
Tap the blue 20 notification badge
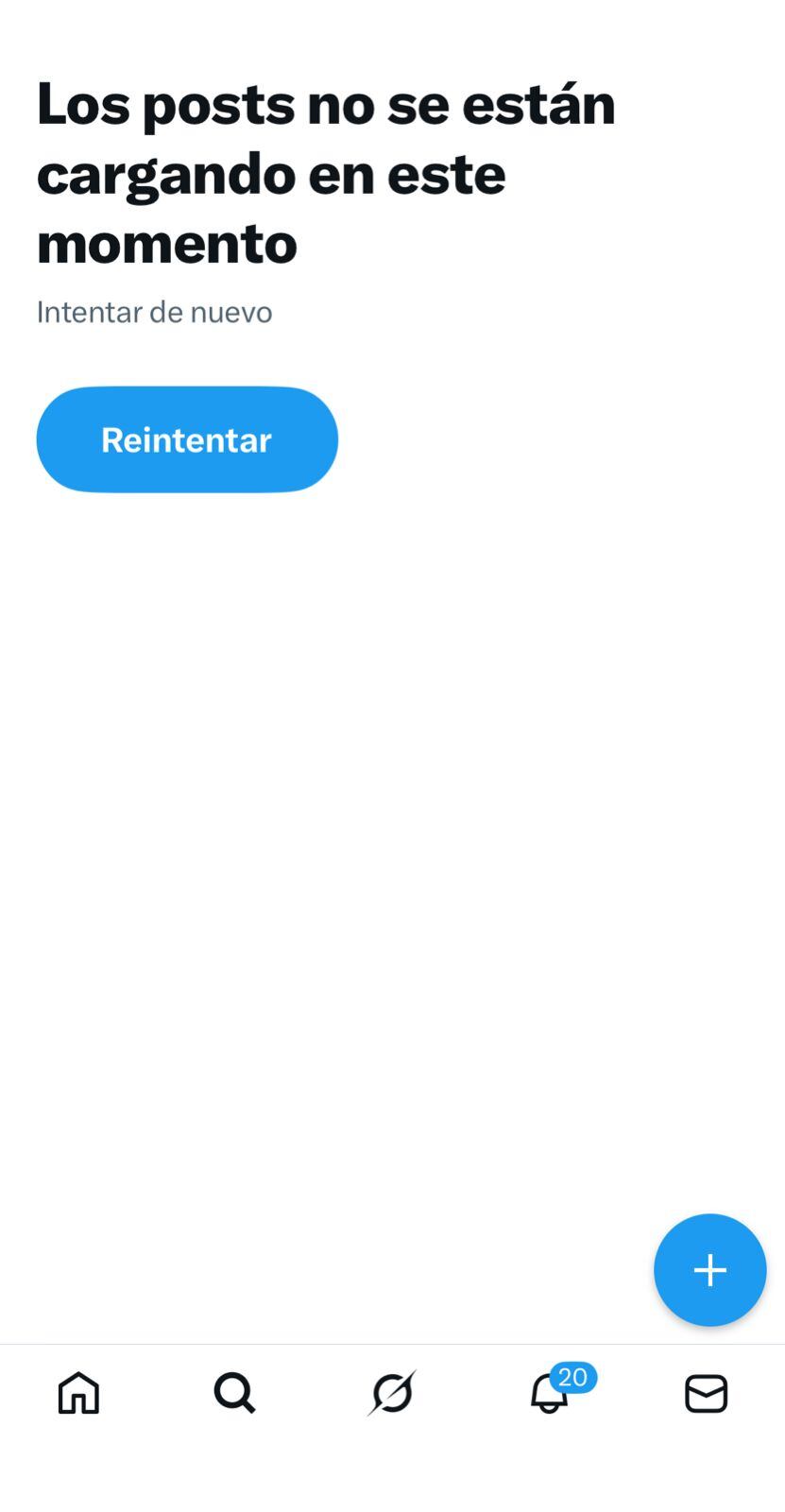(572, 1377)
